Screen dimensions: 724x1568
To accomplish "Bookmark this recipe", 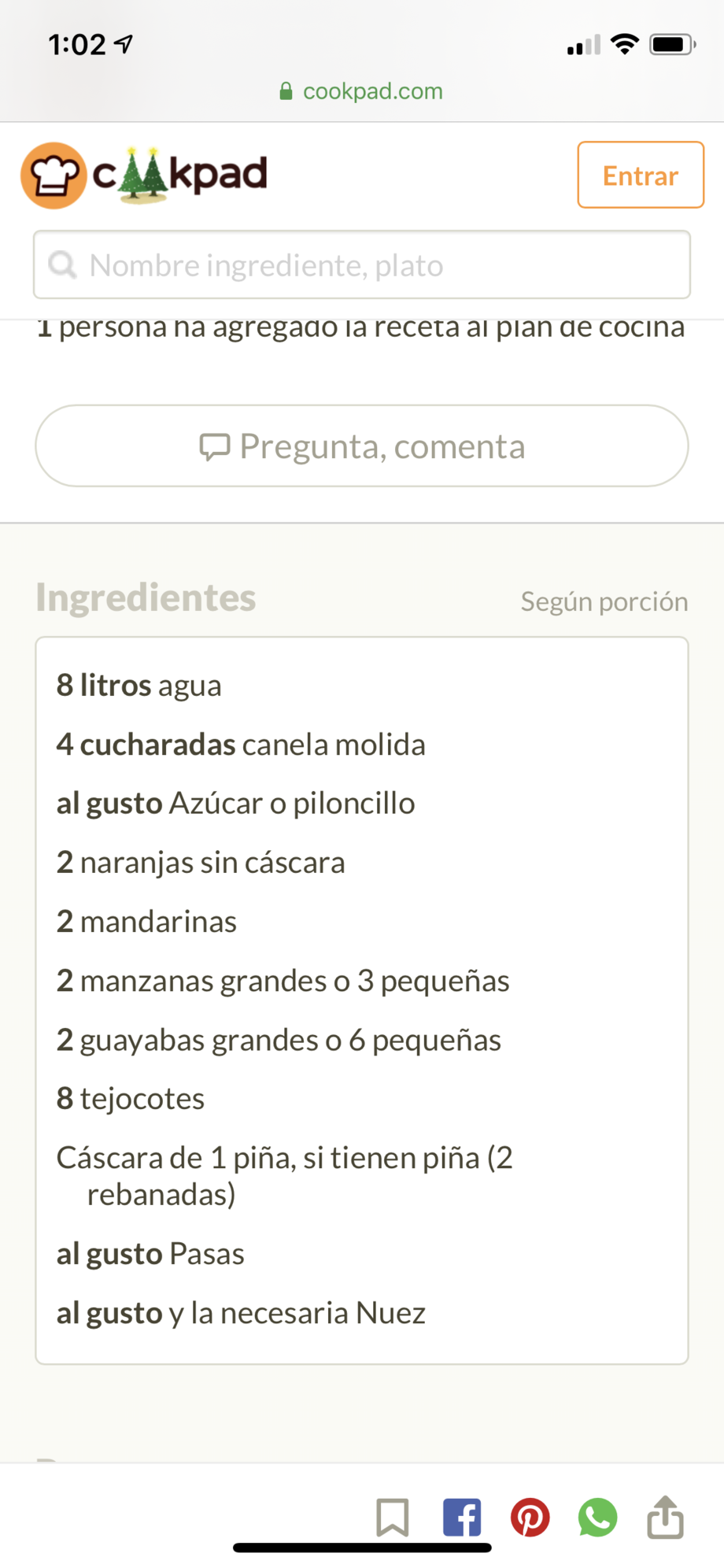I will 393,1517.
